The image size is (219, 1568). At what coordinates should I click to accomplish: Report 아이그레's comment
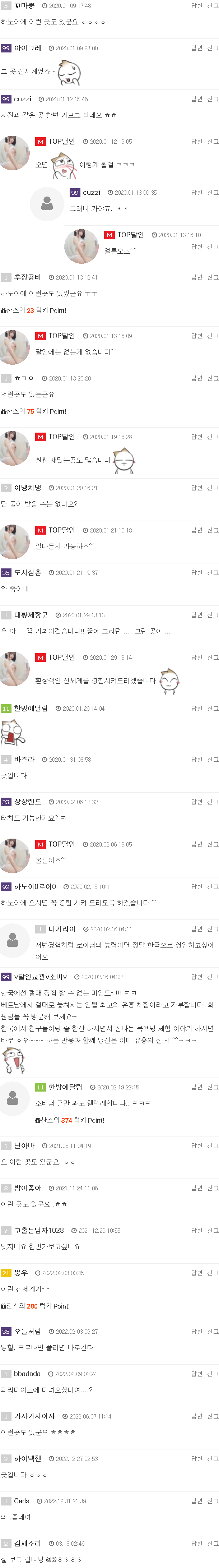coord(212,48)
